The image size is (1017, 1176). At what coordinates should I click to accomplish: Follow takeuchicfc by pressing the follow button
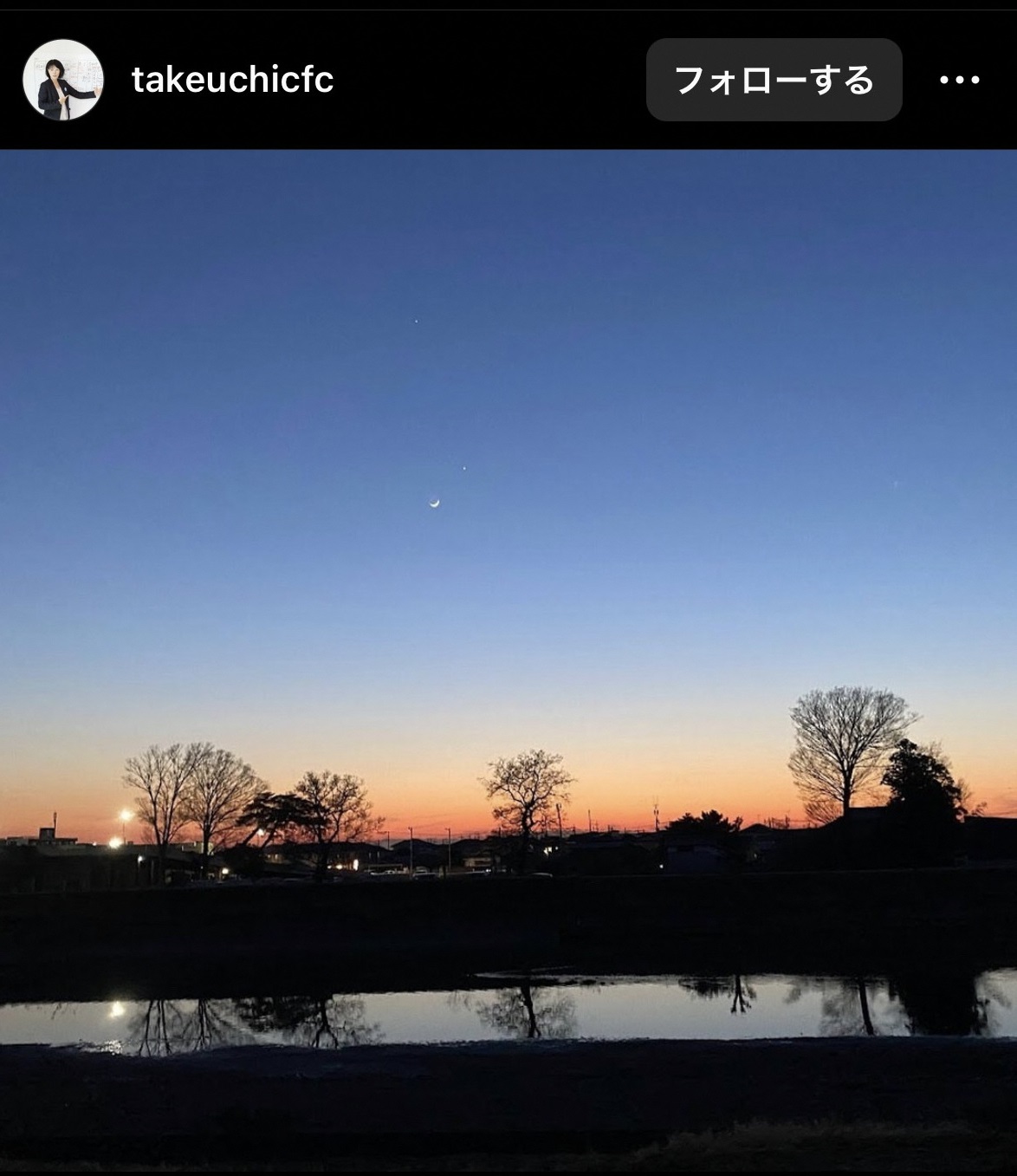(x=774, y=81)
